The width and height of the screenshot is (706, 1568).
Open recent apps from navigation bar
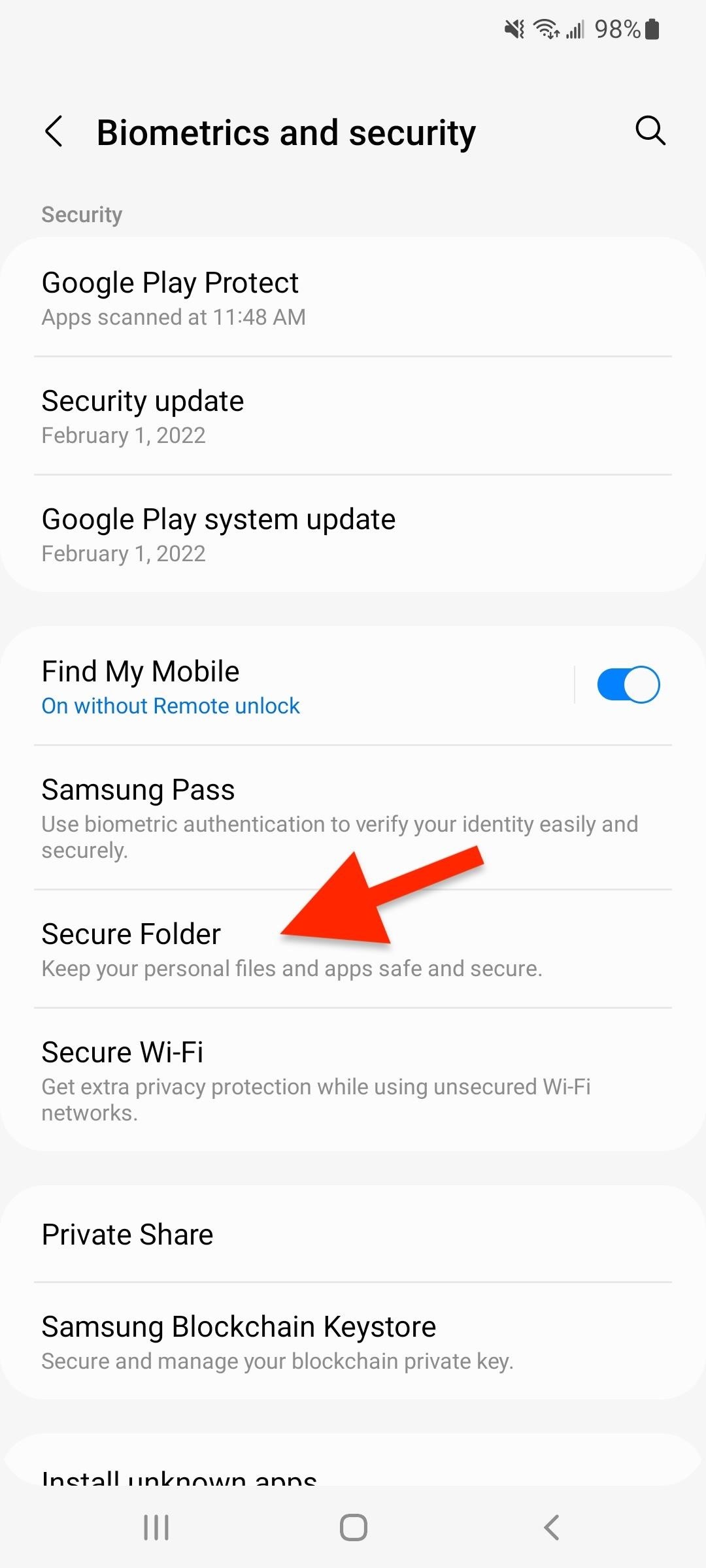[x=156, y=1527]
